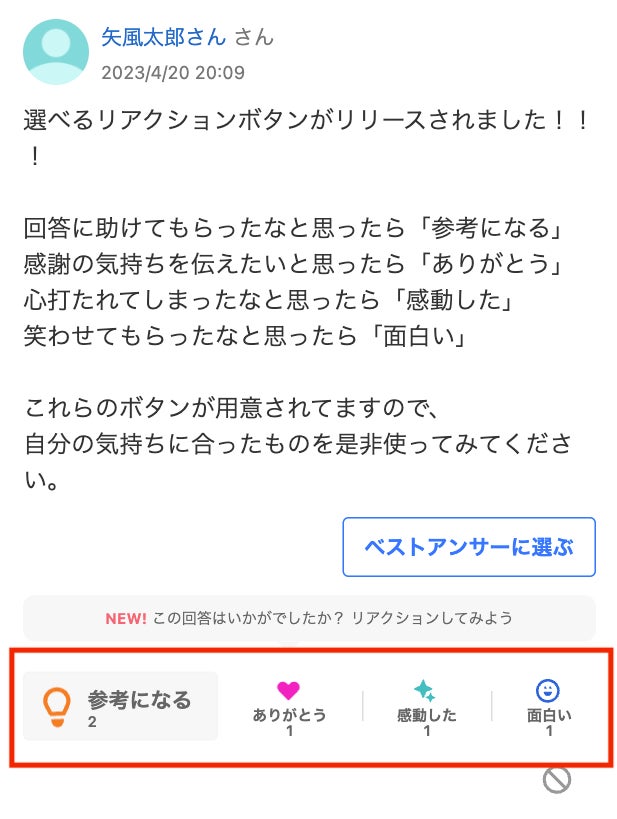Choose this as best answer (ベストアンサーに選ぶ)
This screenshot has height=819, width=617.
tap(469, 547)
